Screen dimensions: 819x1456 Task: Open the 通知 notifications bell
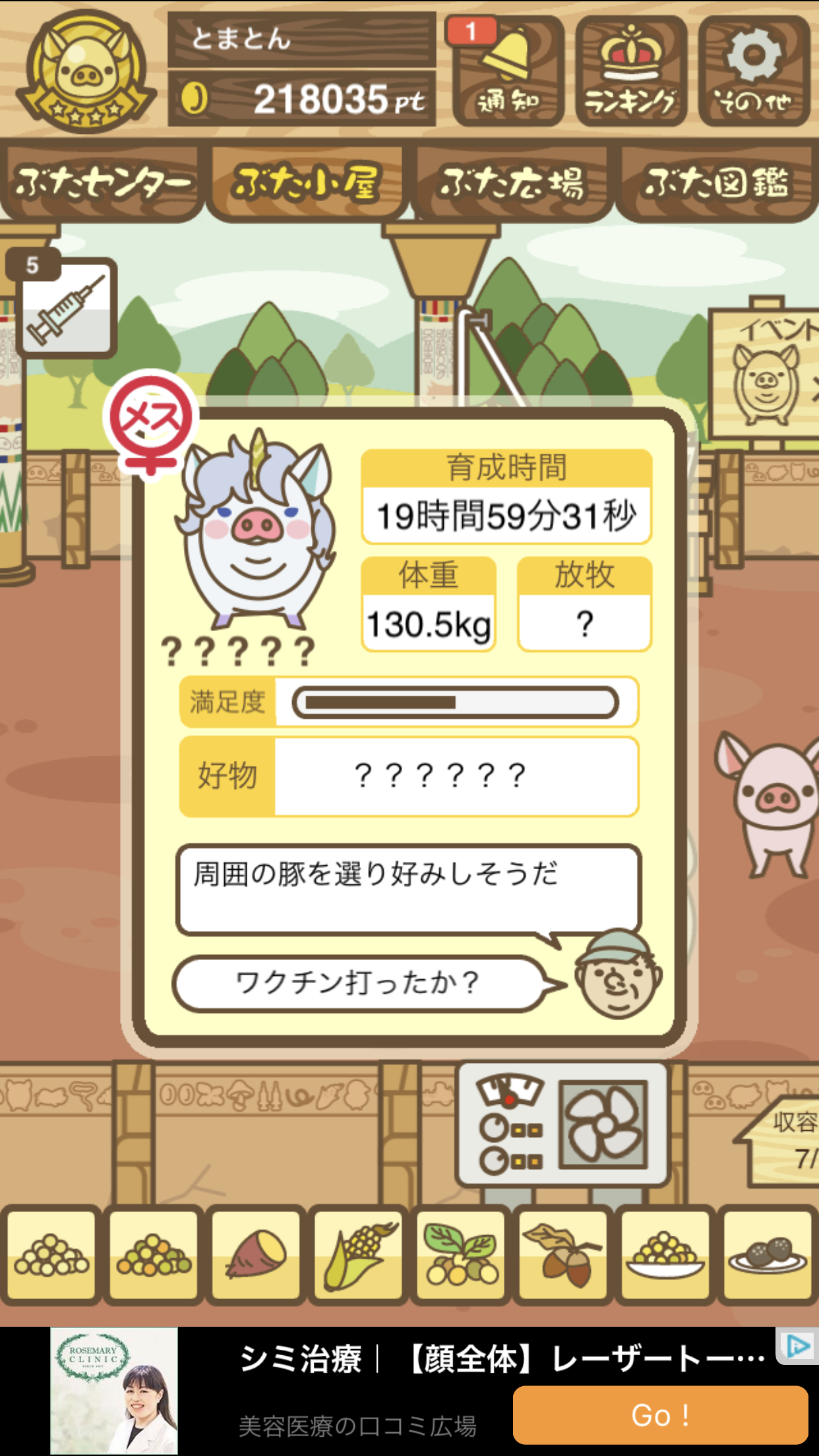click(x=508, y=71)
